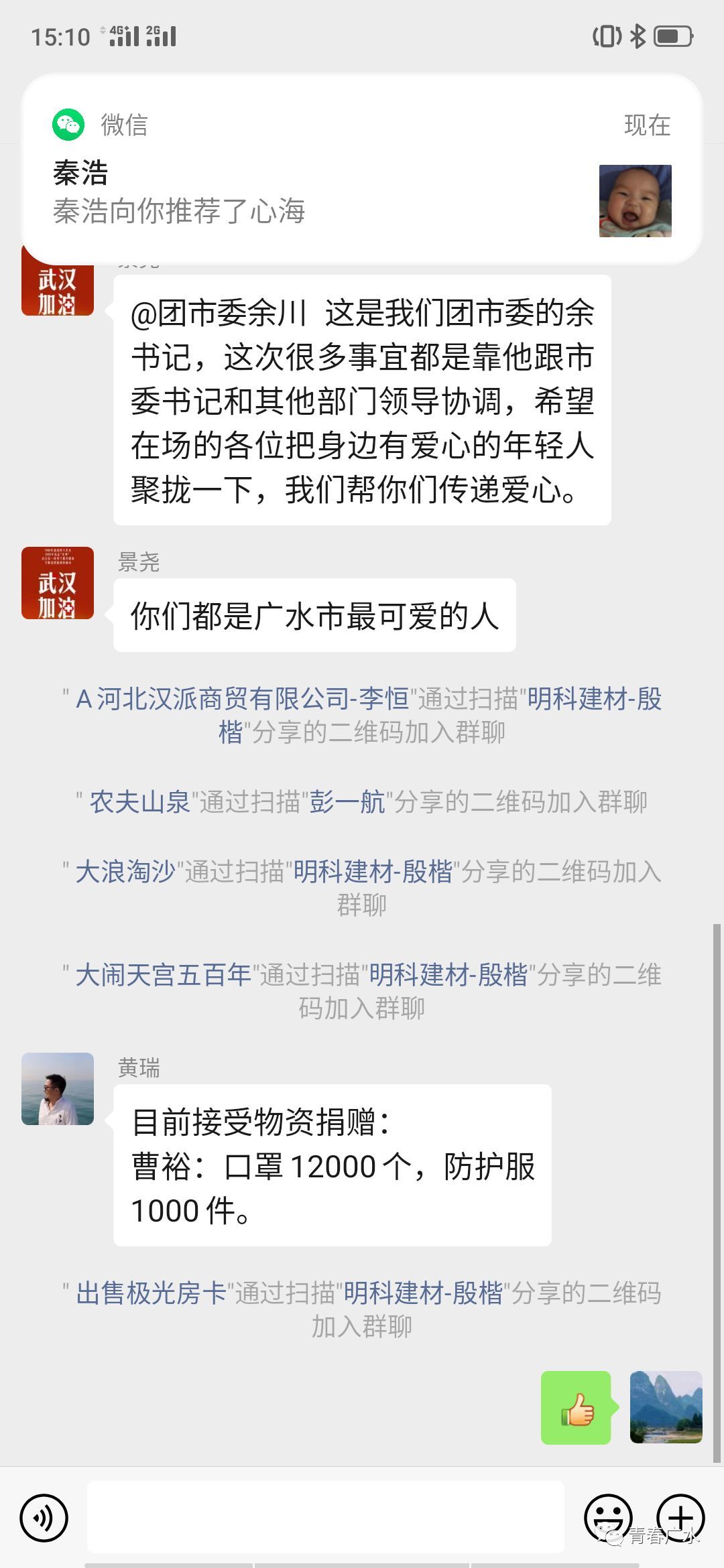724x1568 pixels.
Task: Open profile link for 大闹天宫五百年
Action: pos(163,975)
